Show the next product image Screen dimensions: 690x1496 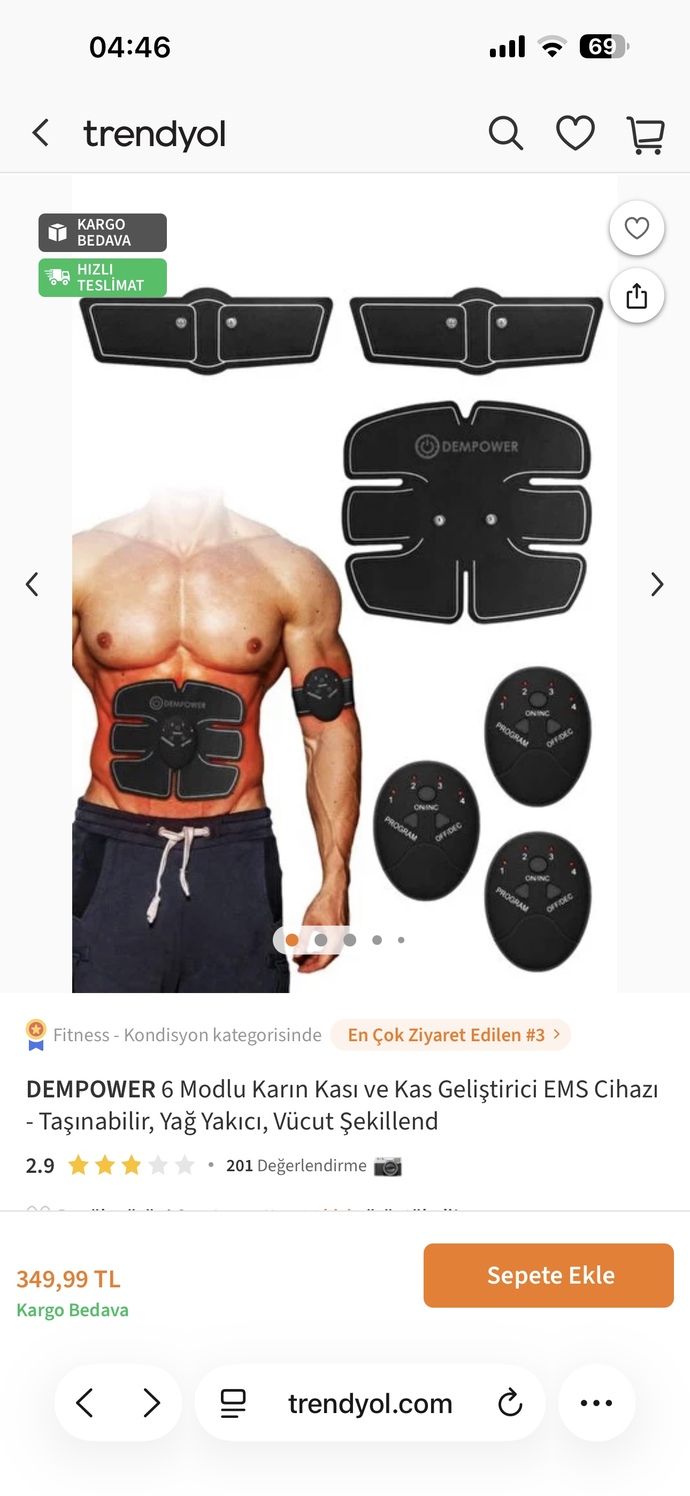click(x=657, y=584)
